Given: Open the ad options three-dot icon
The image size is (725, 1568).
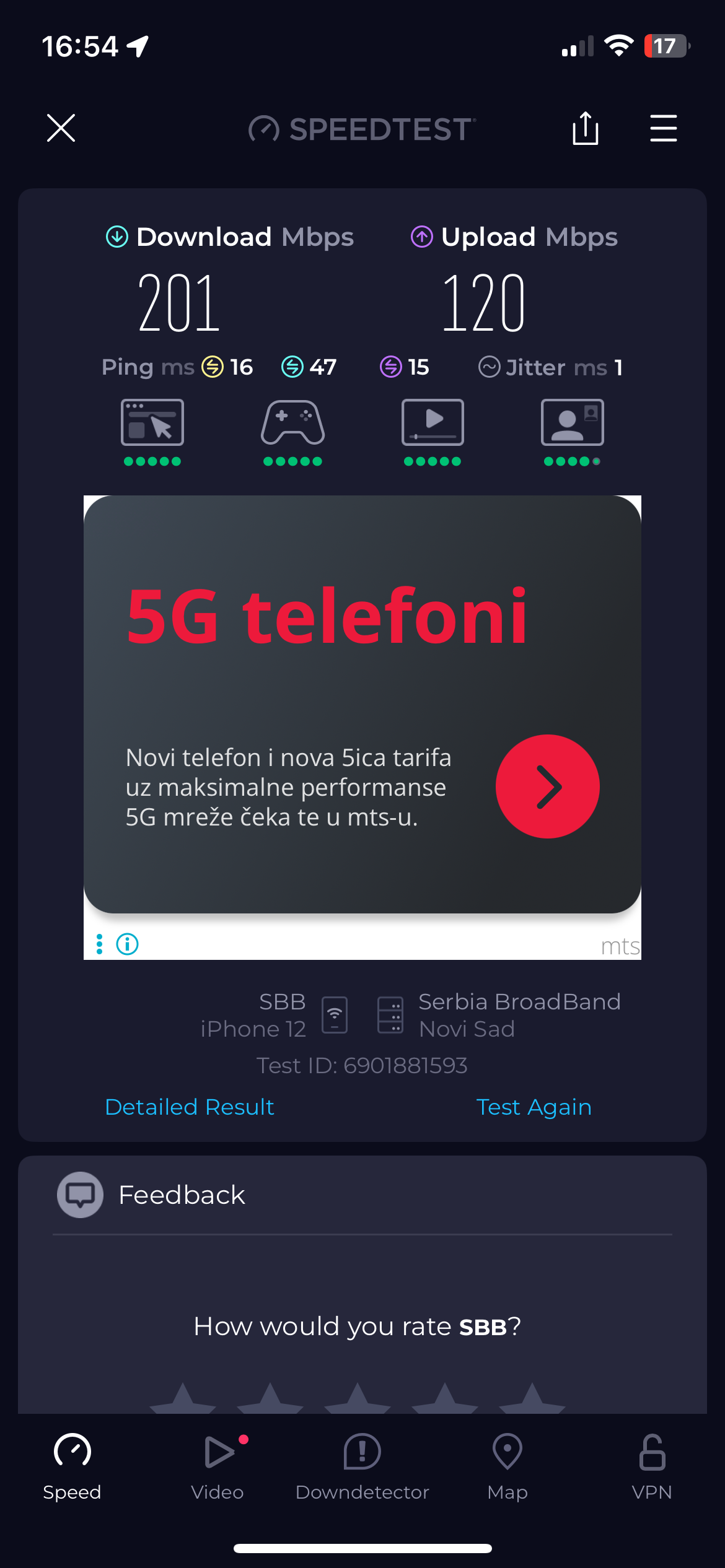Looking at the screenshot, I should pyautogui.click(x=99, y=944).
